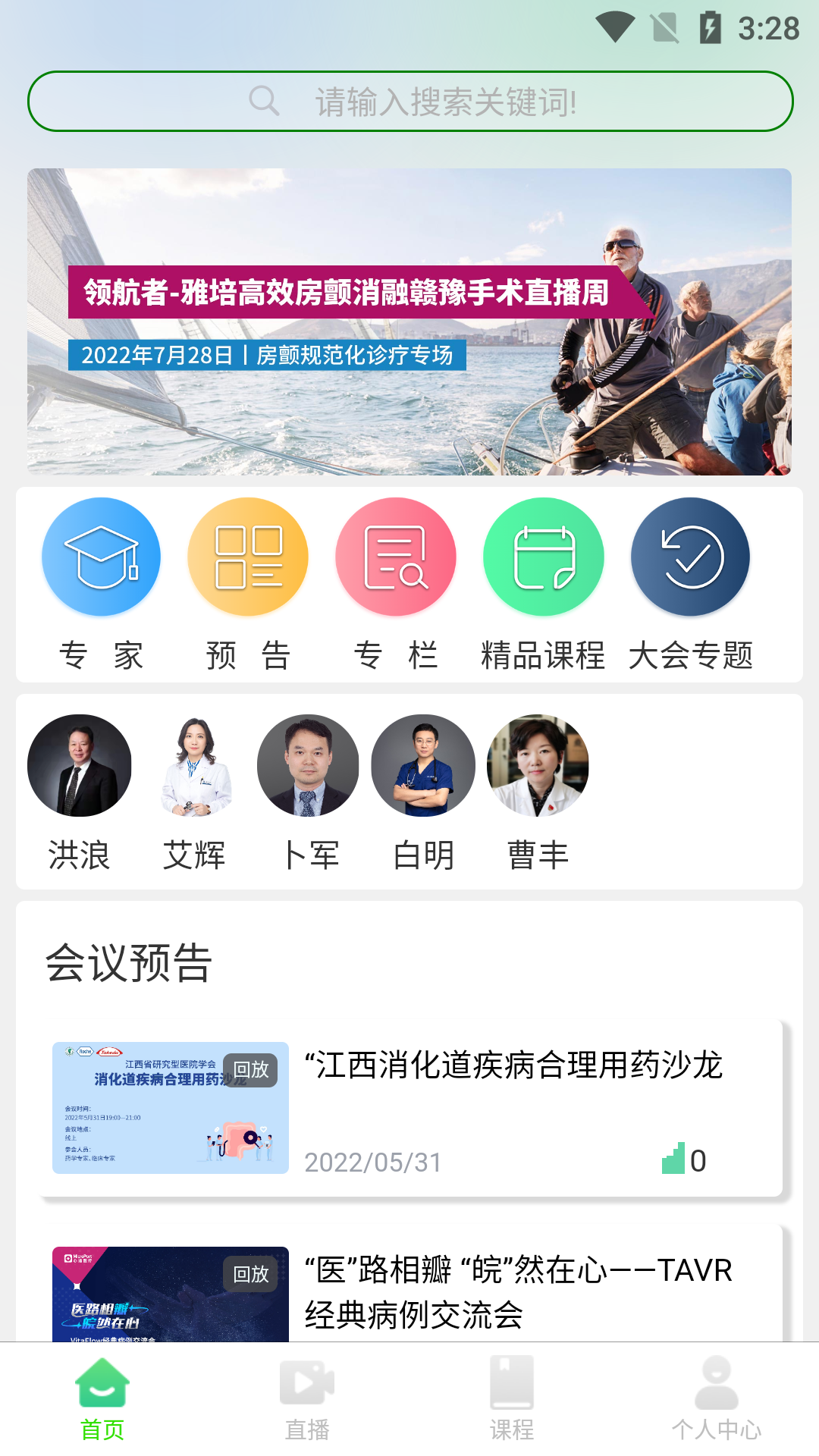View expert 白明's profile
The width and height of the screenshot is (819, 1456).
[423, 792]
